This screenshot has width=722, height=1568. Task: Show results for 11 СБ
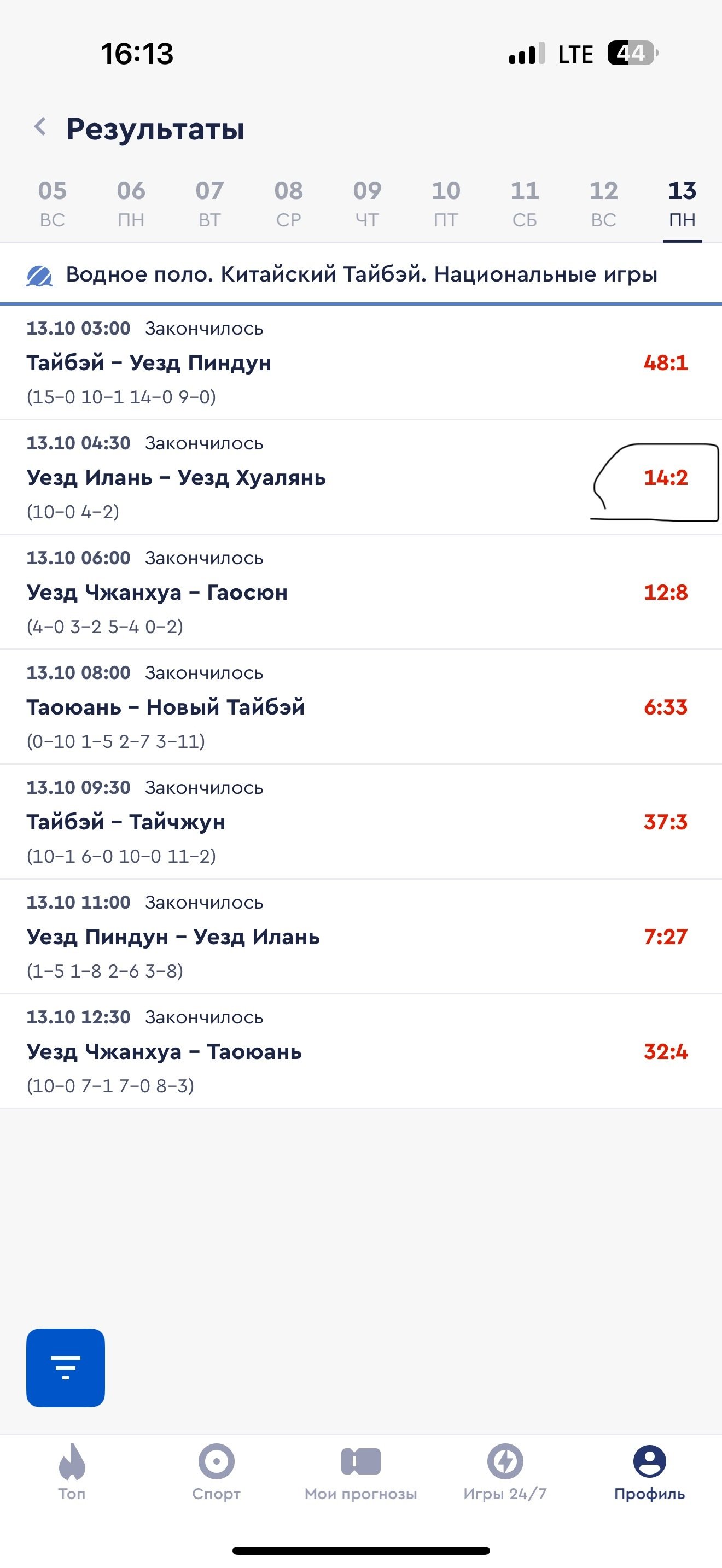click(x=525, y=203)
